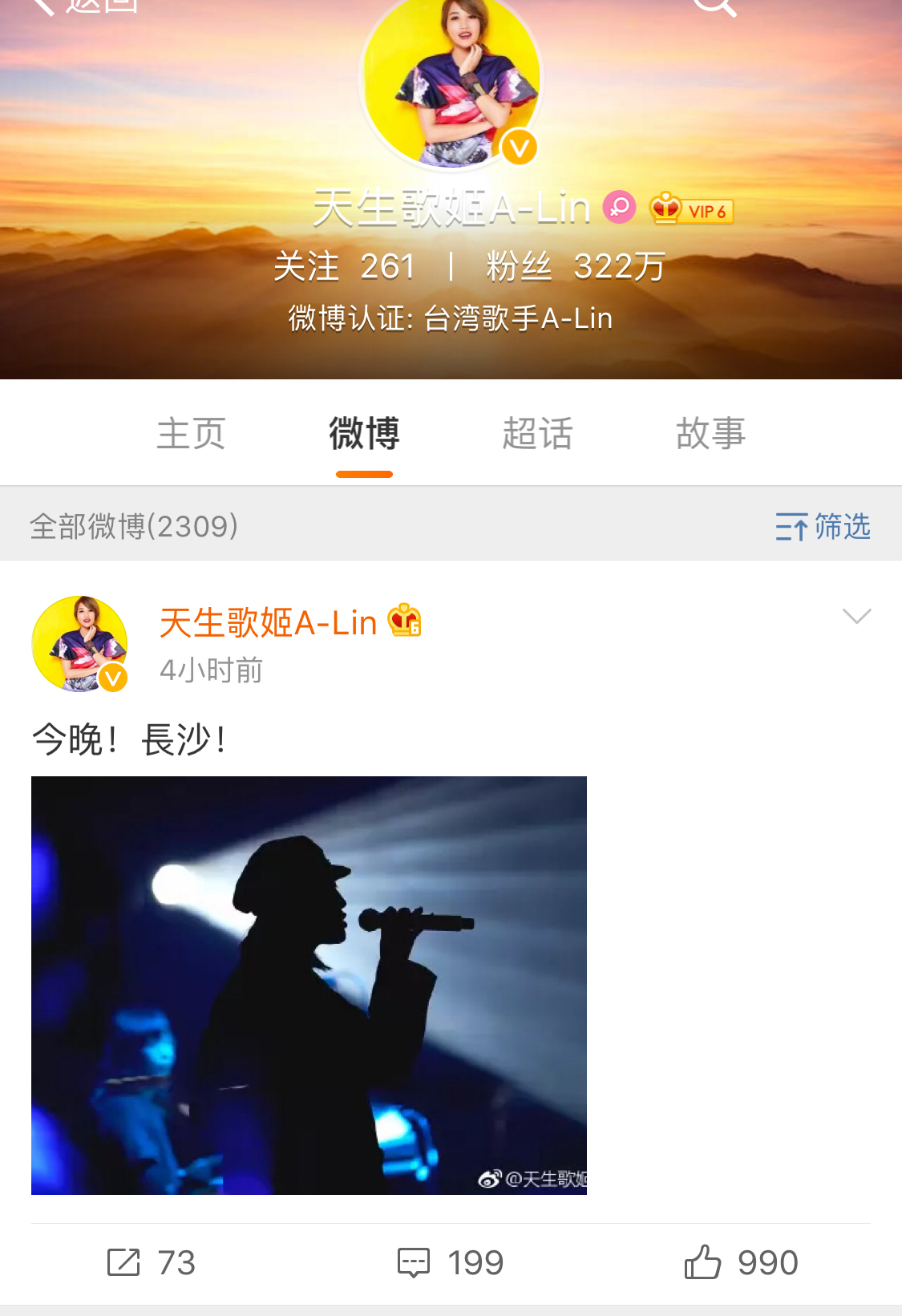The width and height of the screenshot is (902, 1316).
Task: Open comments on the 今晚！長沙！ post
Action: point(450,1262)
